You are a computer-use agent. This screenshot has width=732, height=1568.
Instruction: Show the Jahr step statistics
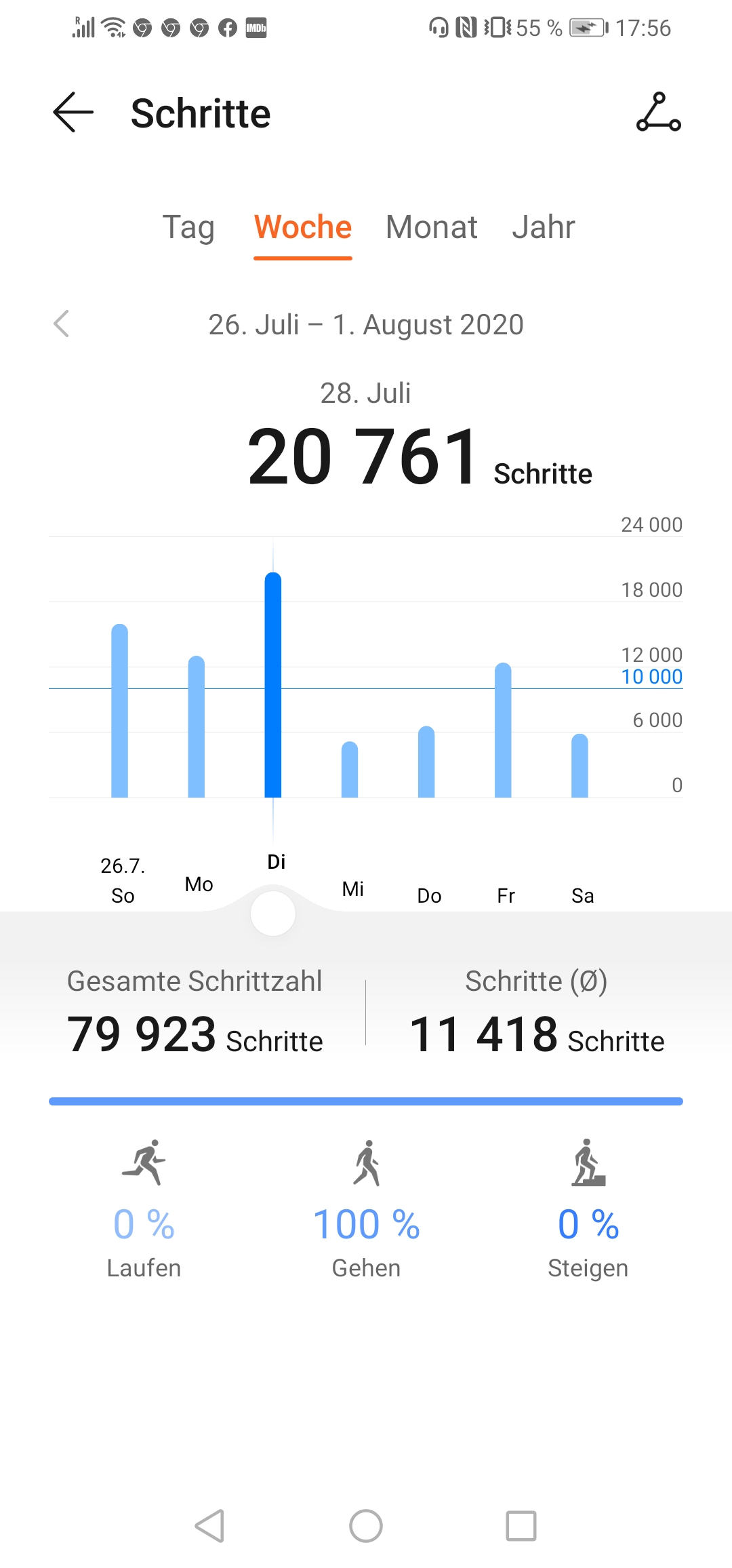543,227
